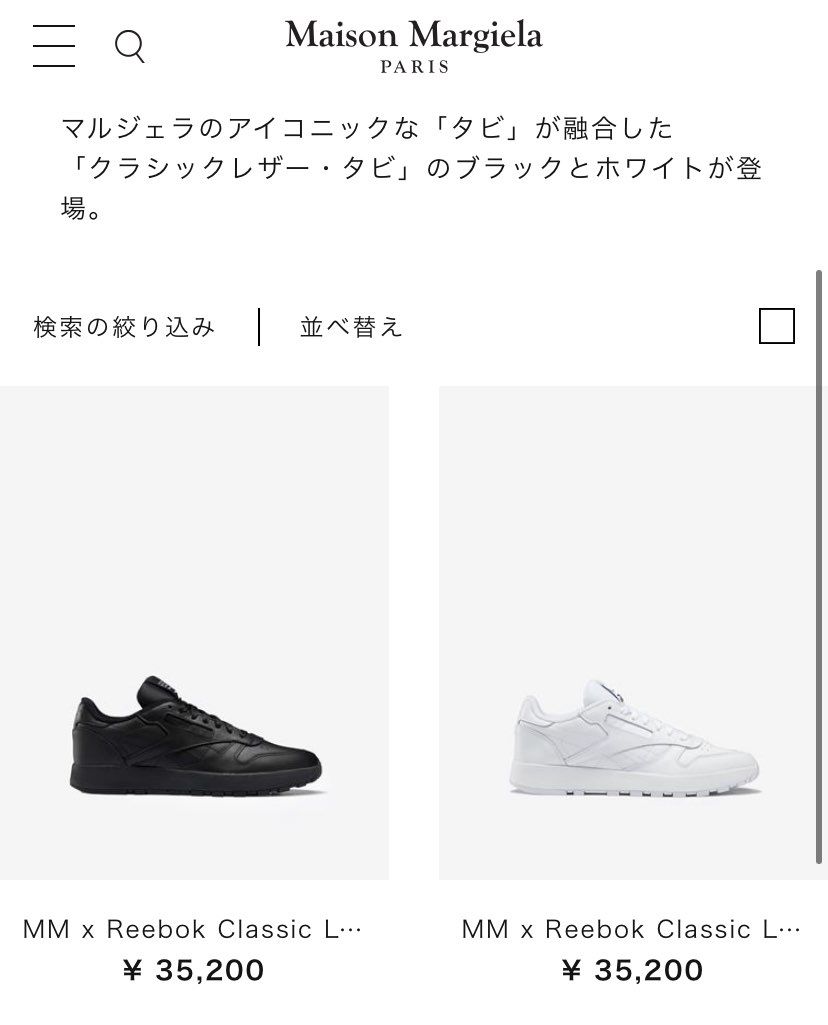The height and width of the screenshot is (1025, 828).
Task: View the white MM x Reebok Classic listing
Action: click(632, 930)
